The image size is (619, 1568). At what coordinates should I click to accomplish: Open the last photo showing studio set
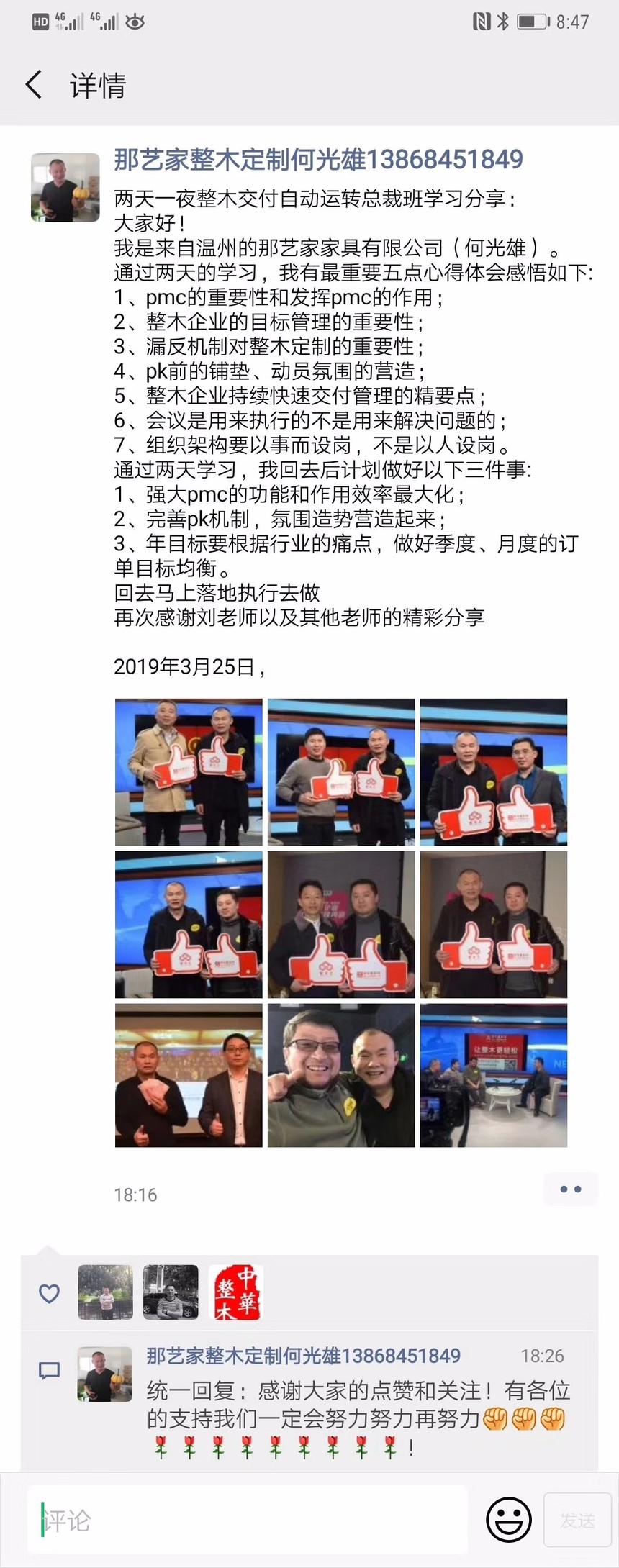(494, 1075)
